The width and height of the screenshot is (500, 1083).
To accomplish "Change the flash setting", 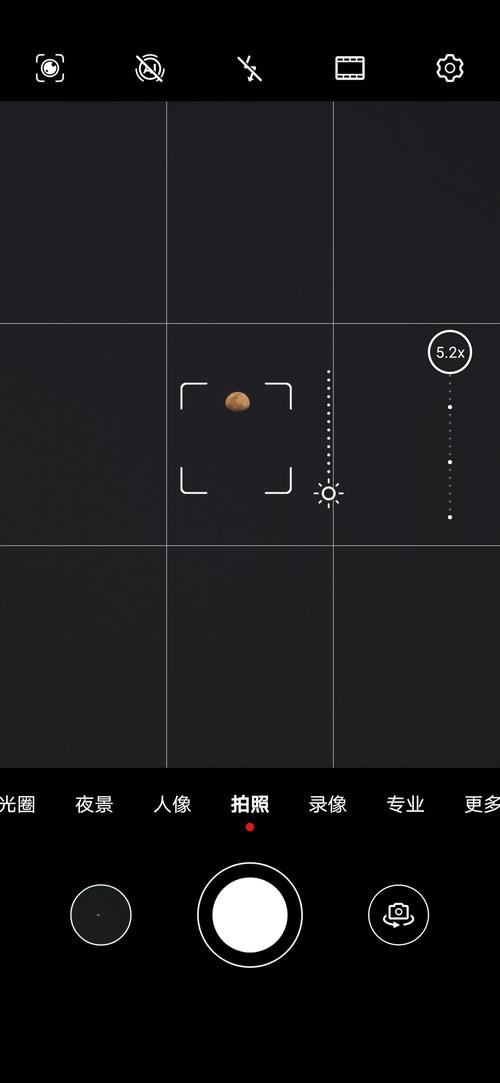I will click(x=250, y=68).
